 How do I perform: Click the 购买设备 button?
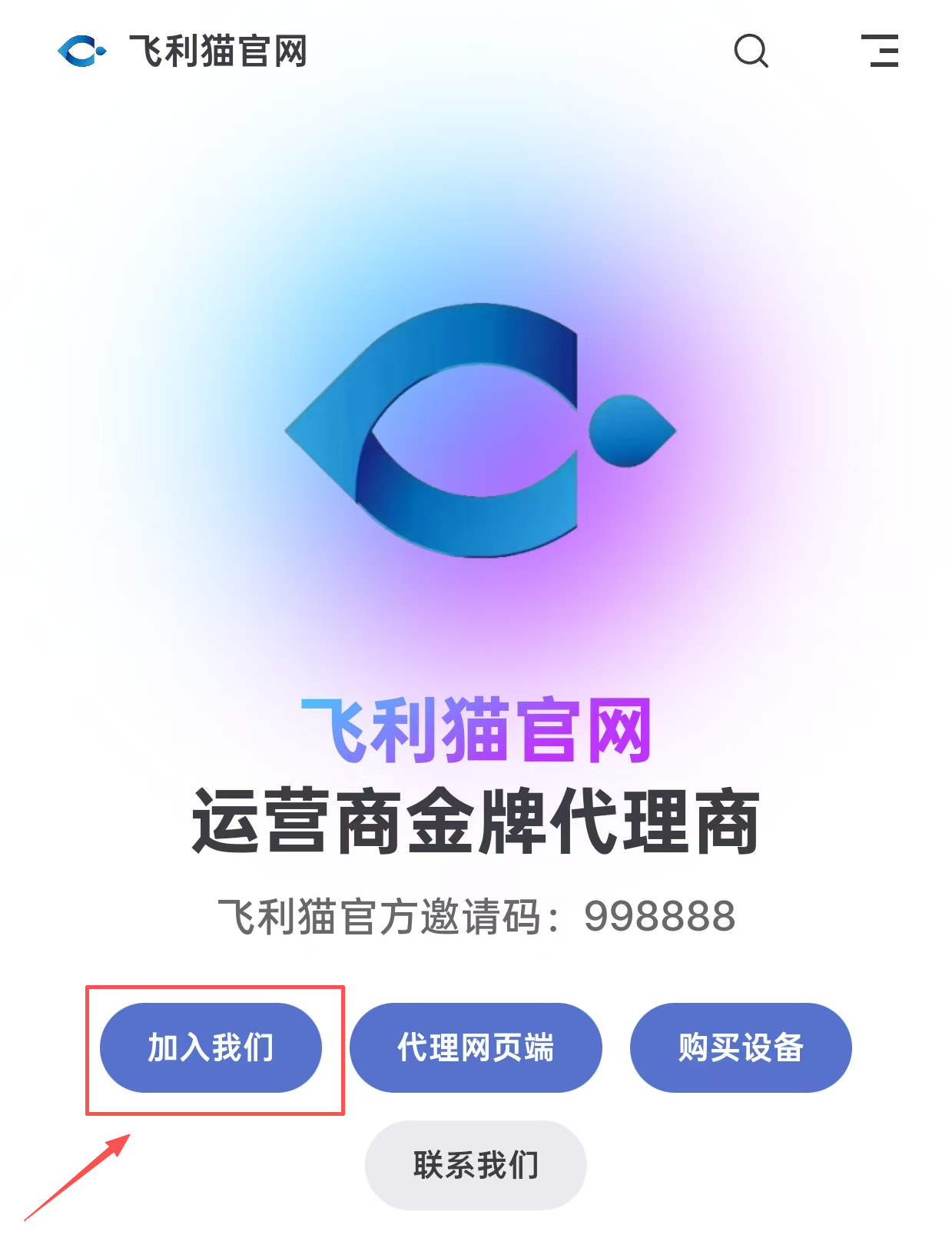(x=740, y=1047)
